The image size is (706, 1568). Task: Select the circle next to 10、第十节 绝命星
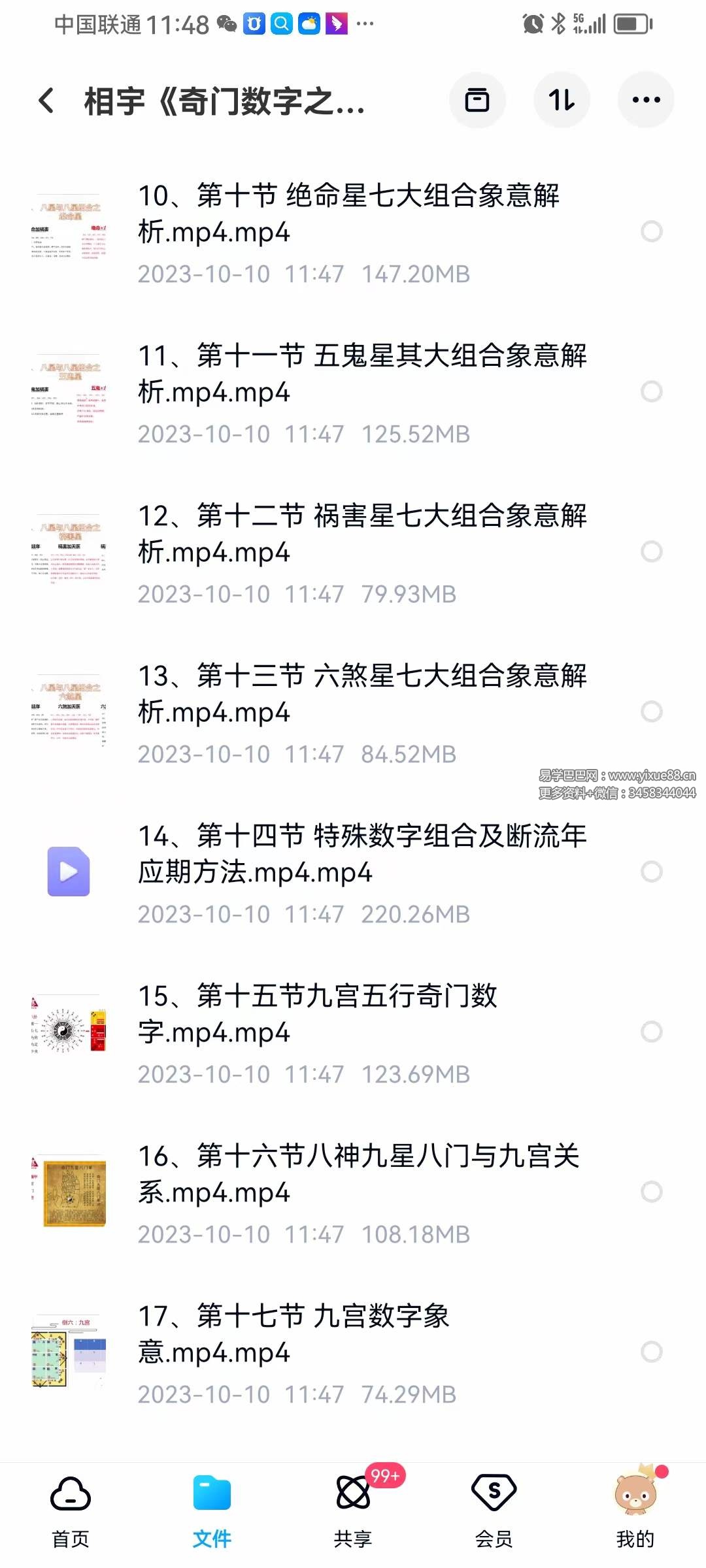click(651, 231)
